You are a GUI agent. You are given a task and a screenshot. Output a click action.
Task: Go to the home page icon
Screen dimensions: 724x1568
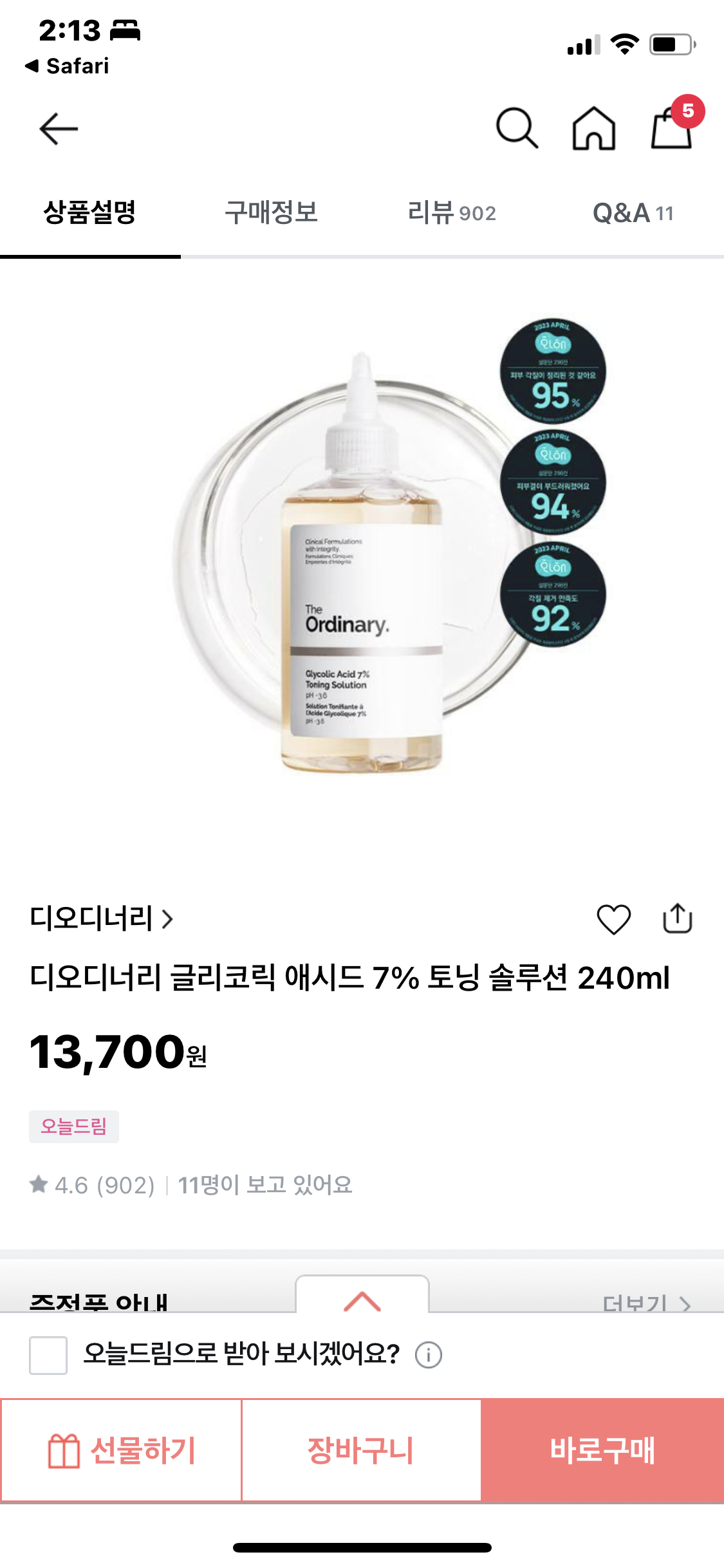(593, 129)
